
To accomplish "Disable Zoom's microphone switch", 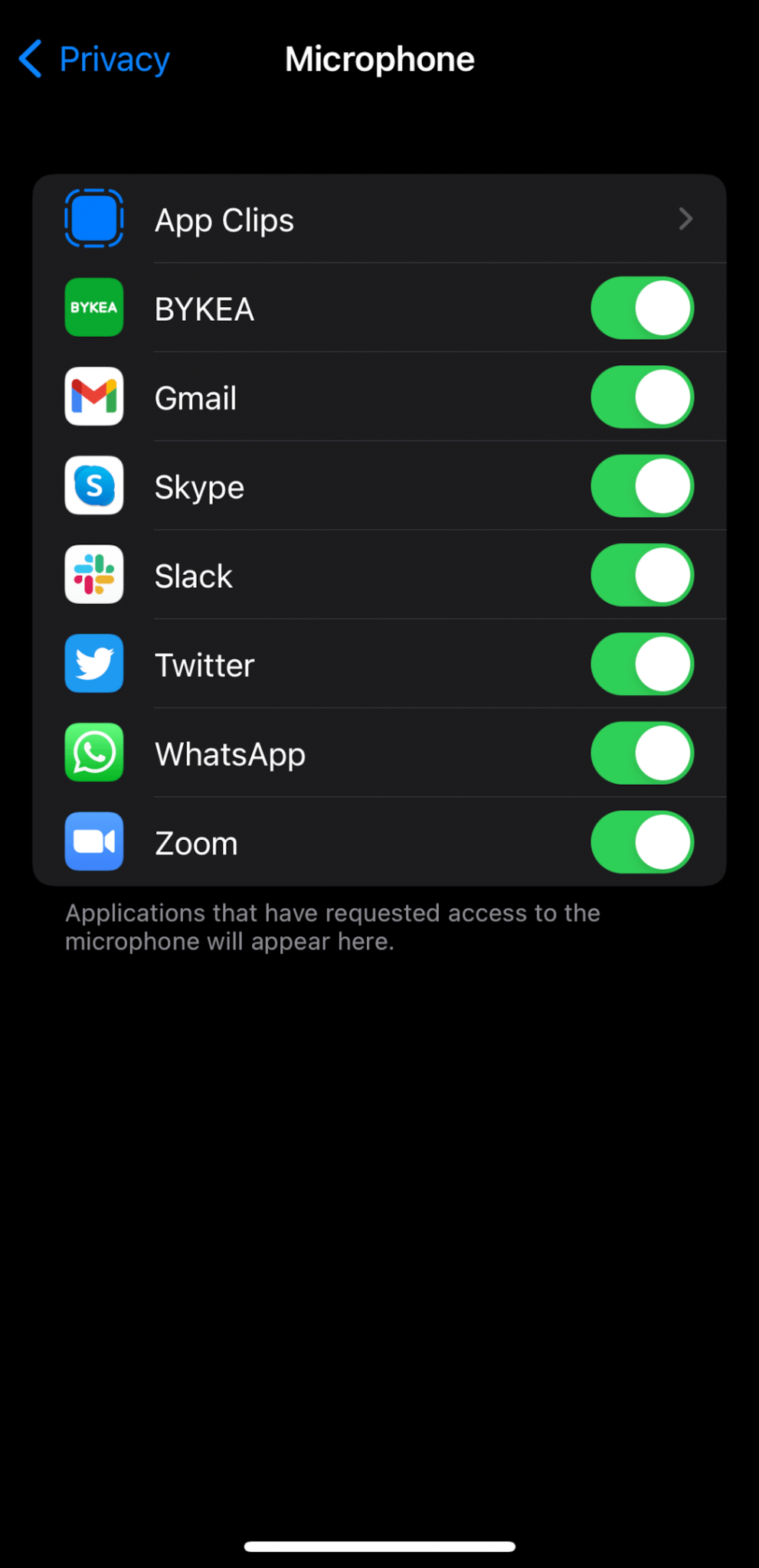I will click(x=642, y=842).
